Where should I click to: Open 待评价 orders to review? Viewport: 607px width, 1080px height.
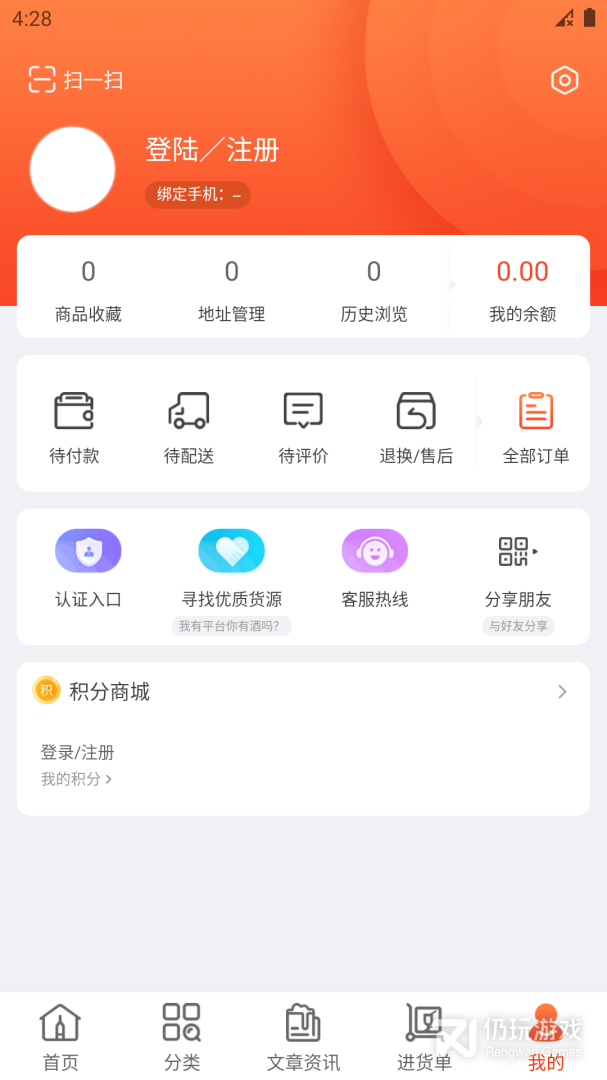pos(303,426)
